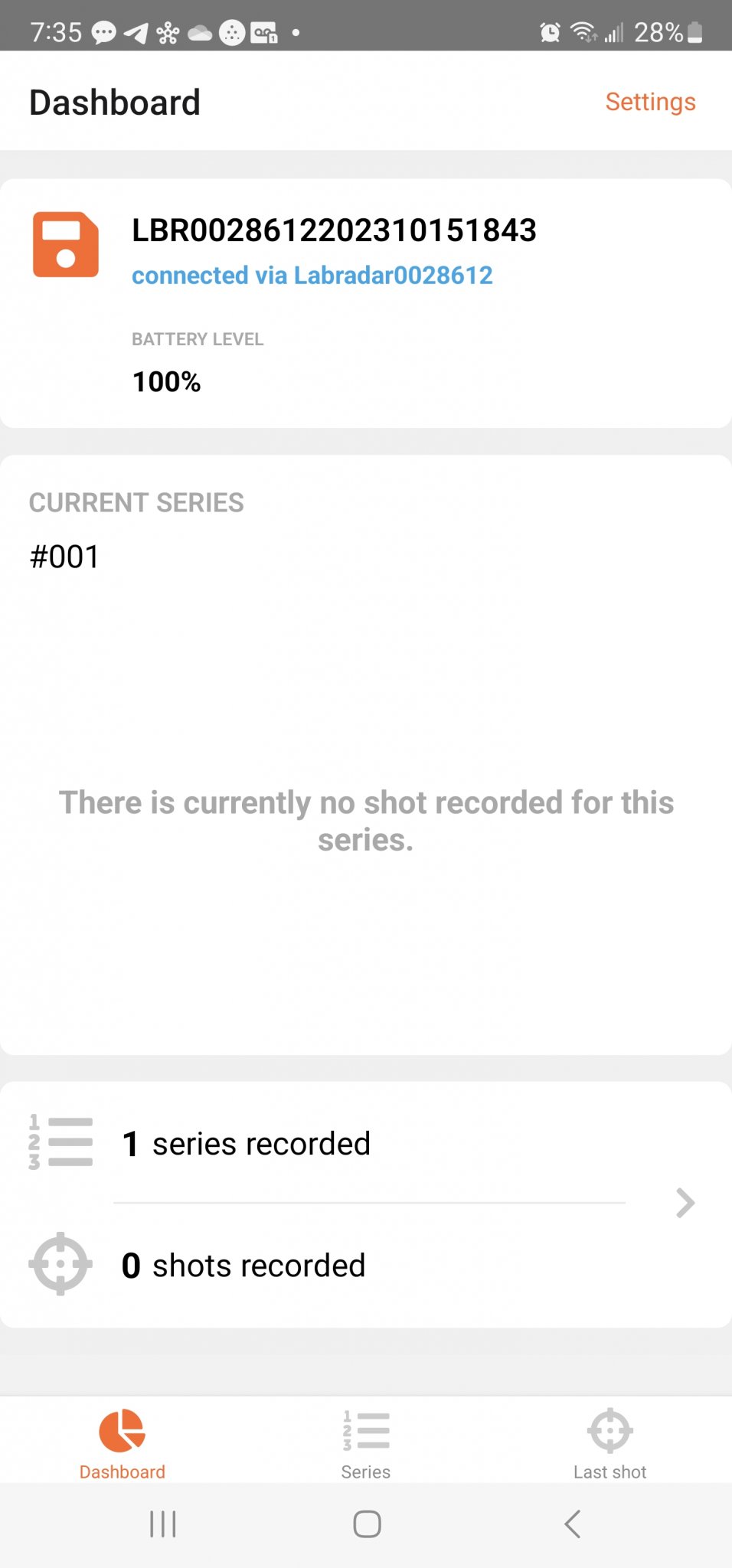Tap the system home button
This screenshot has height=1568, width=732.
[x=367, y=1524]
